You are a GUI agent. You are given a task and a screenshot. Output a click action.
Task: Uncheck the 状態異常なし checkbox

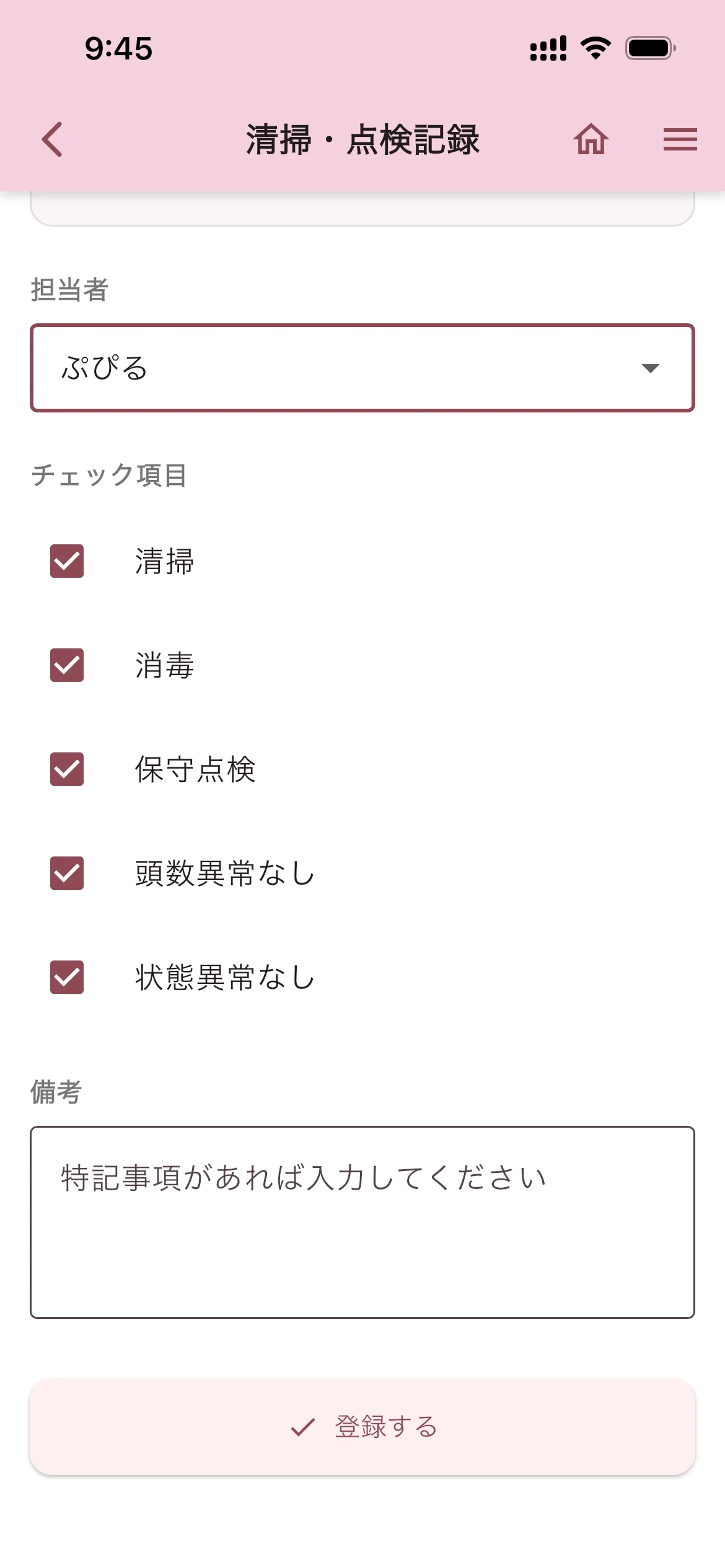pos(66,978)
